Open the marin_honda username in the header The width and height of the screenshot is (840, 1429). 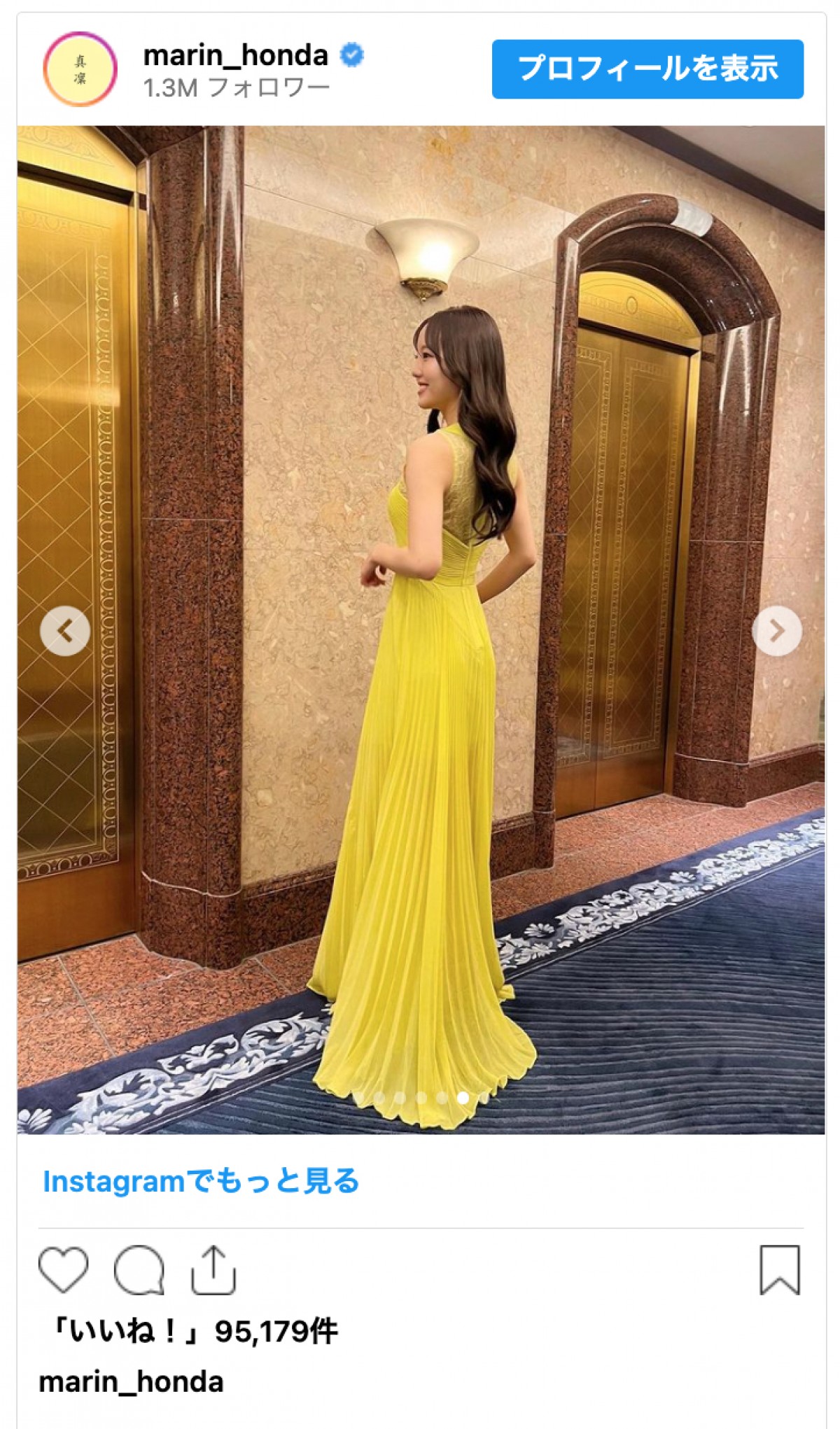235,55
